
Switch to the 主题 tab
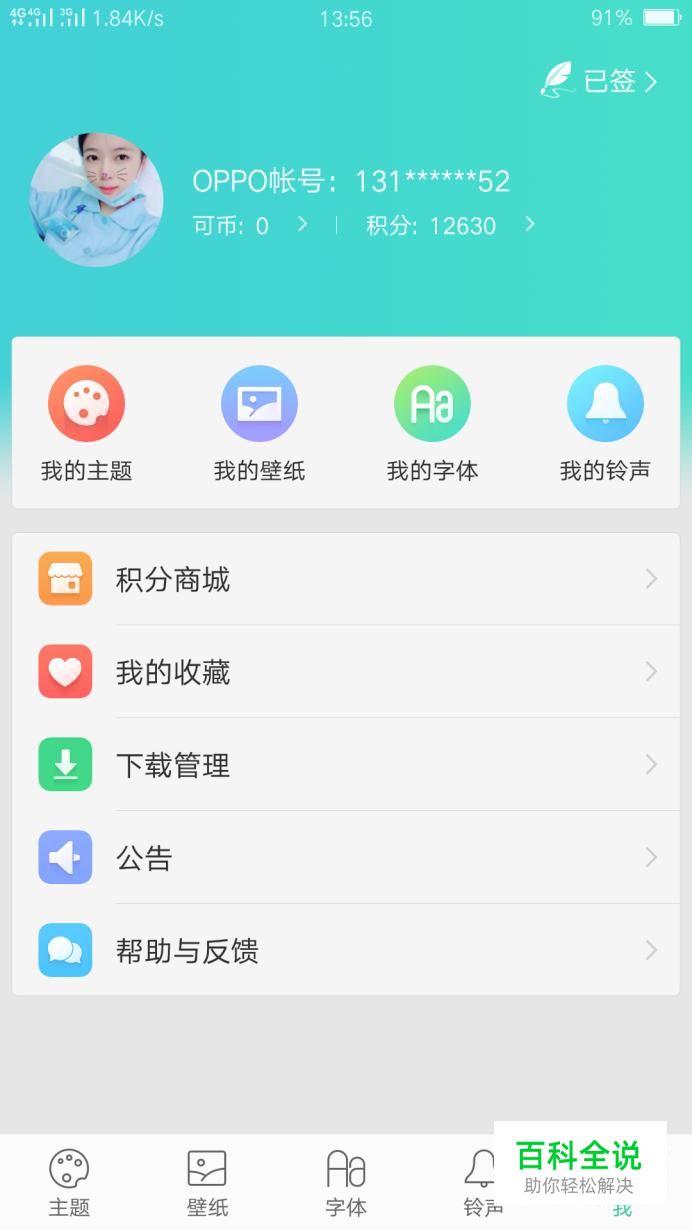[69, 1182]
